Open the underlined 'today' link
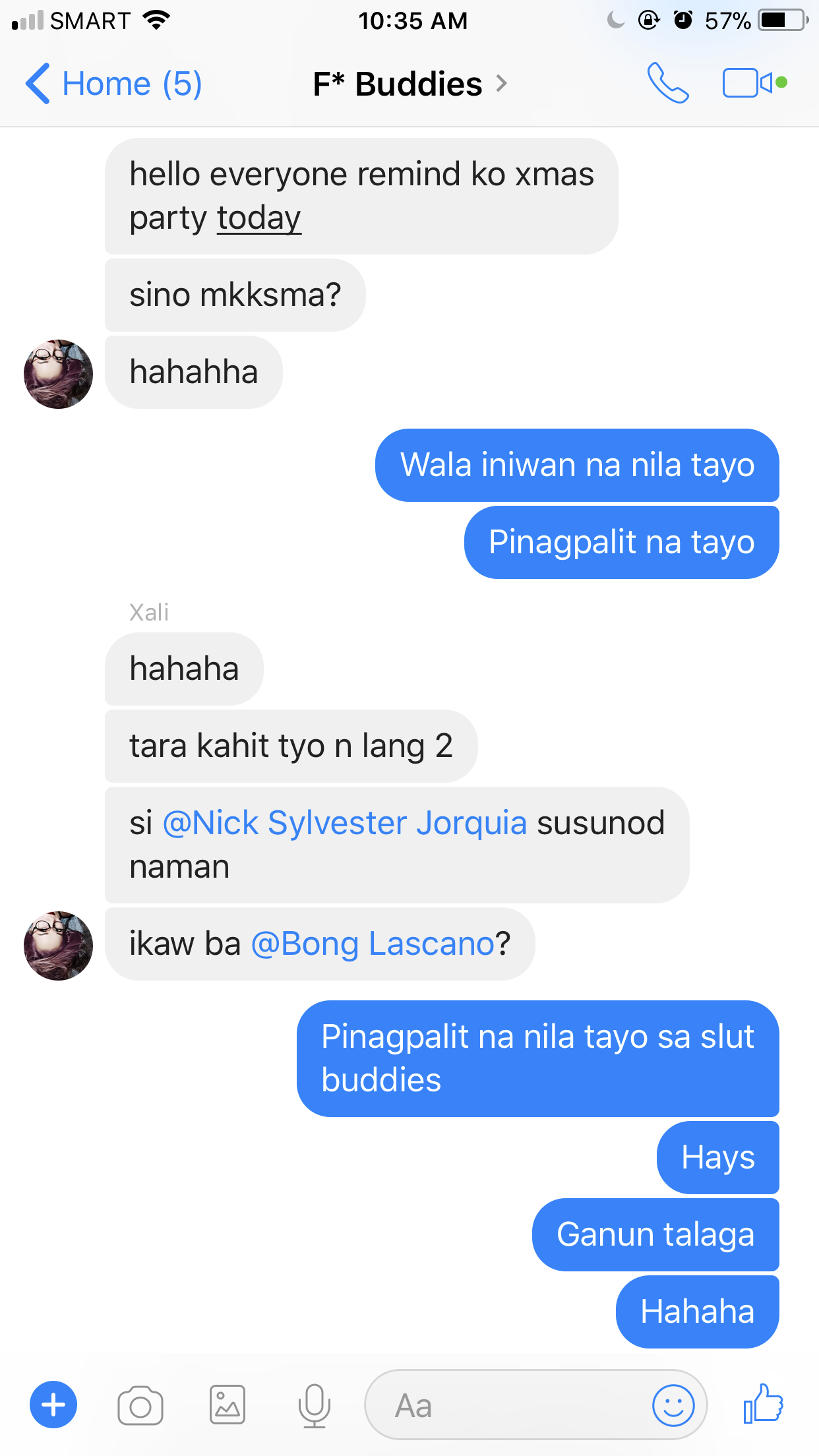The height and width of the screenshot is (1456, 819). point(259,218)
